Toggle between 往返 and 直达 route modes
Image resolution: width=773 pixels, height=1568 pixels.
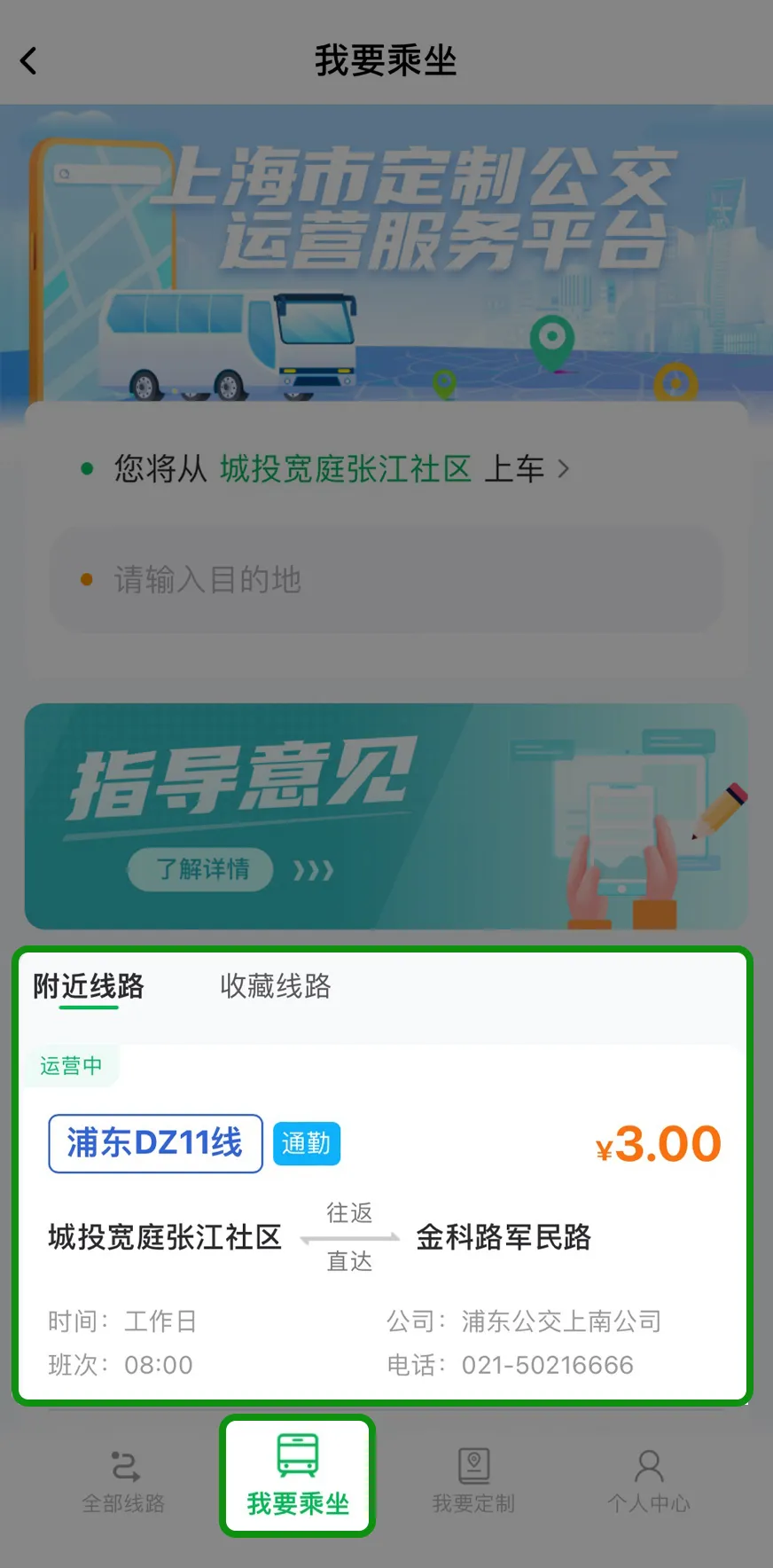(x=349, y=1237)
